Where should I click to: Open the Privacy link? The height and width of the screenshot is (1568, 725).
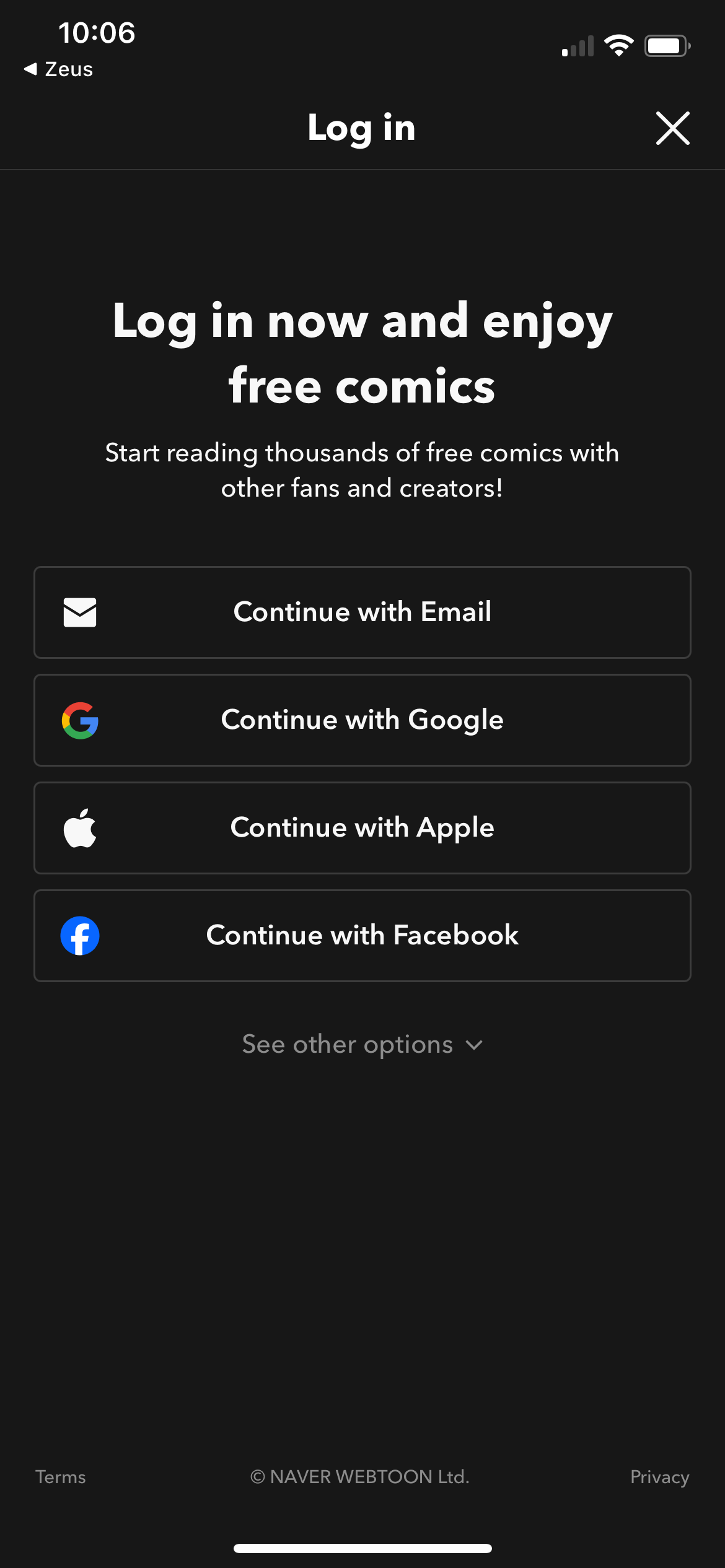point(659,1477)
